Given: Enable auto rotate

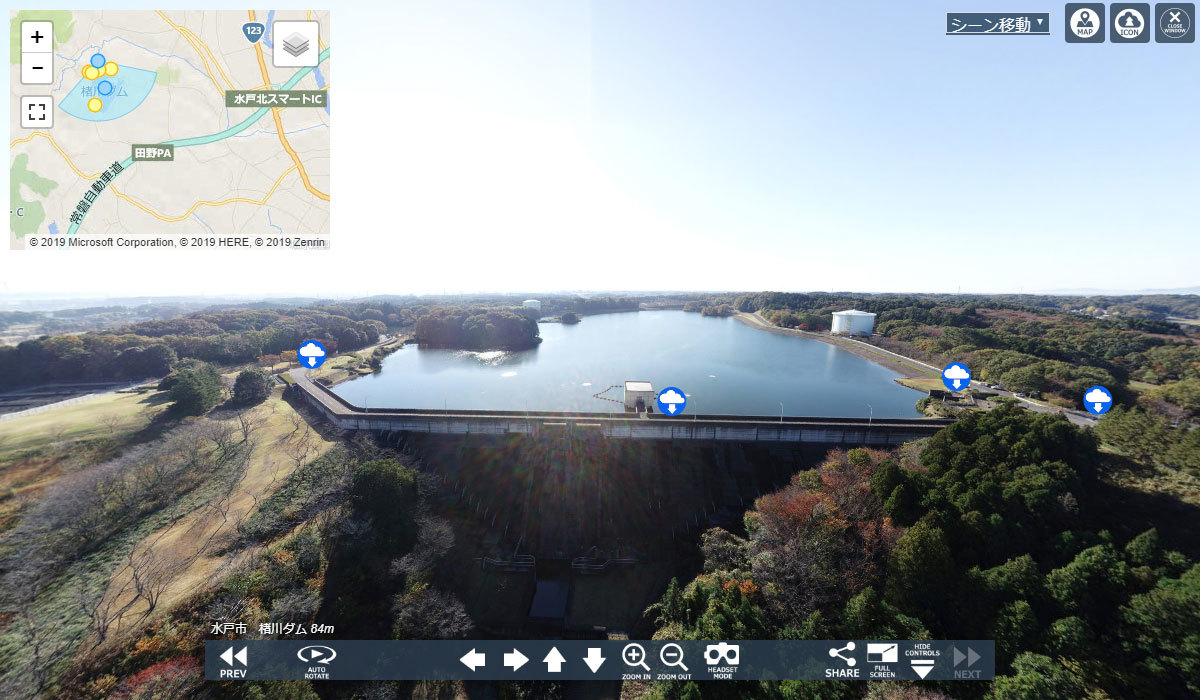Looking at the screenshot, I should [316, 661].
